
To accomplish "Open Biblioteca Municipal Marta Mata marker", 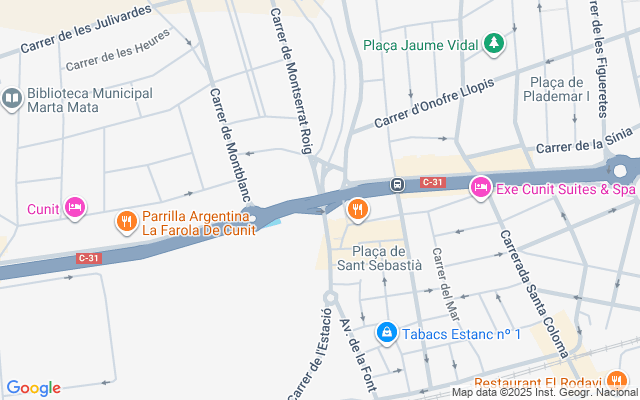I will [12, 99].
